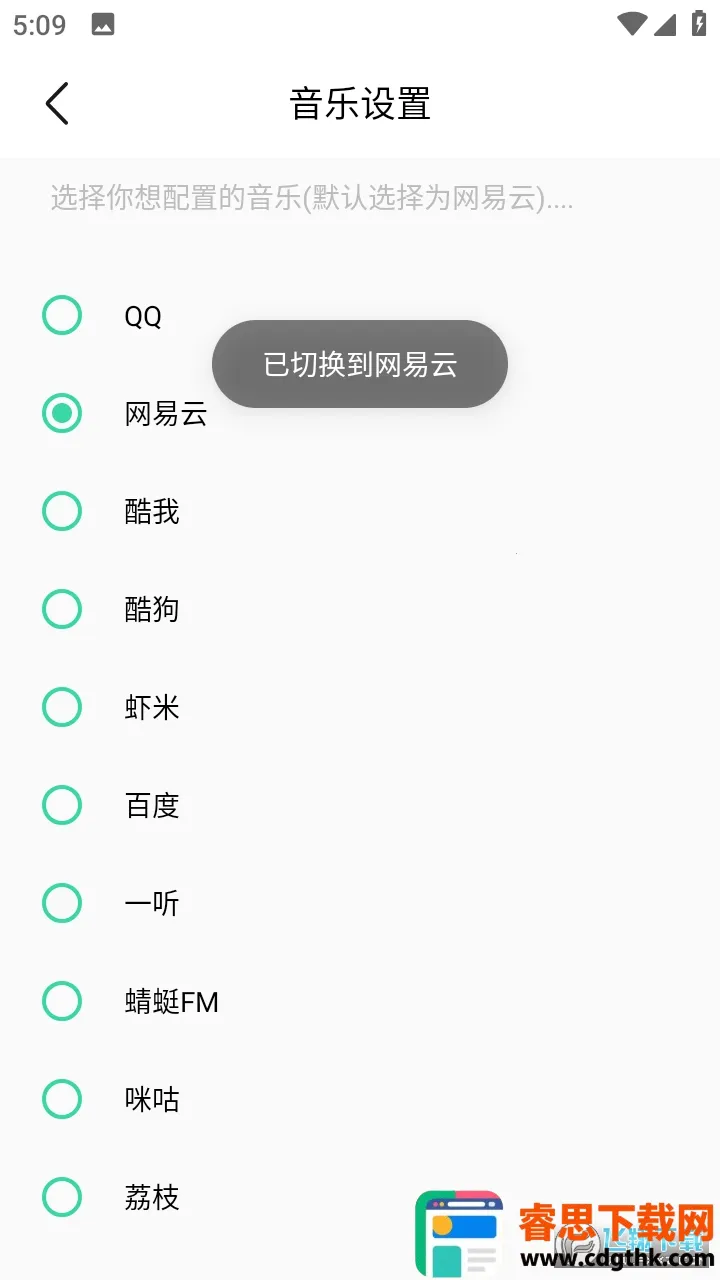Choose the 网易云 radio option
Viewport: 720px width, 1280px height.
pos(62,413)
